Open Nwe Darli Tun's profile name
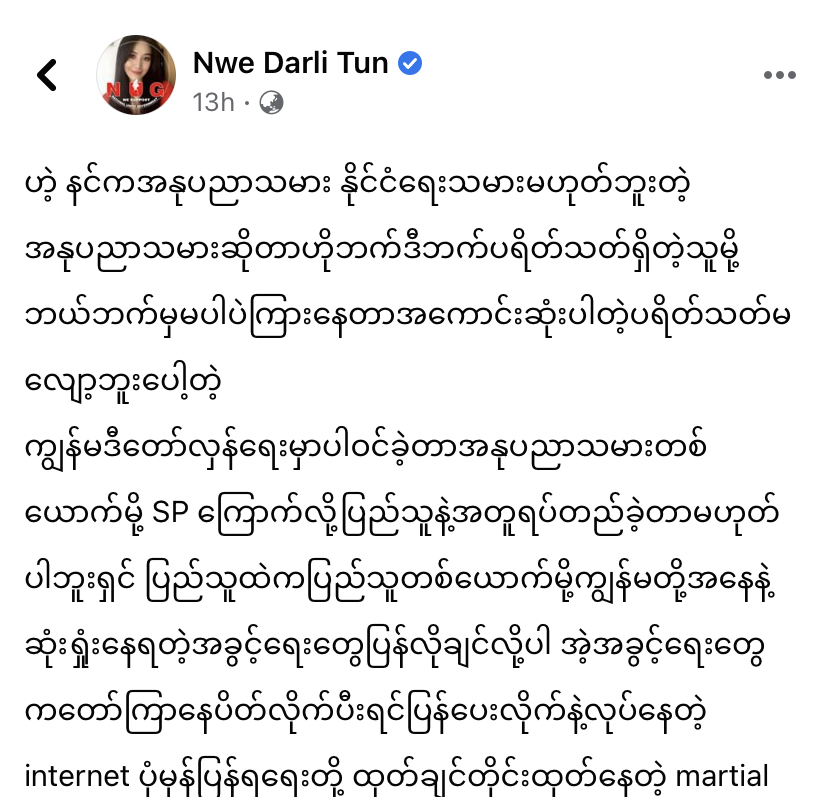Image resolution: width=828 pixels, height=797 pixels. [x=292, y=63]
